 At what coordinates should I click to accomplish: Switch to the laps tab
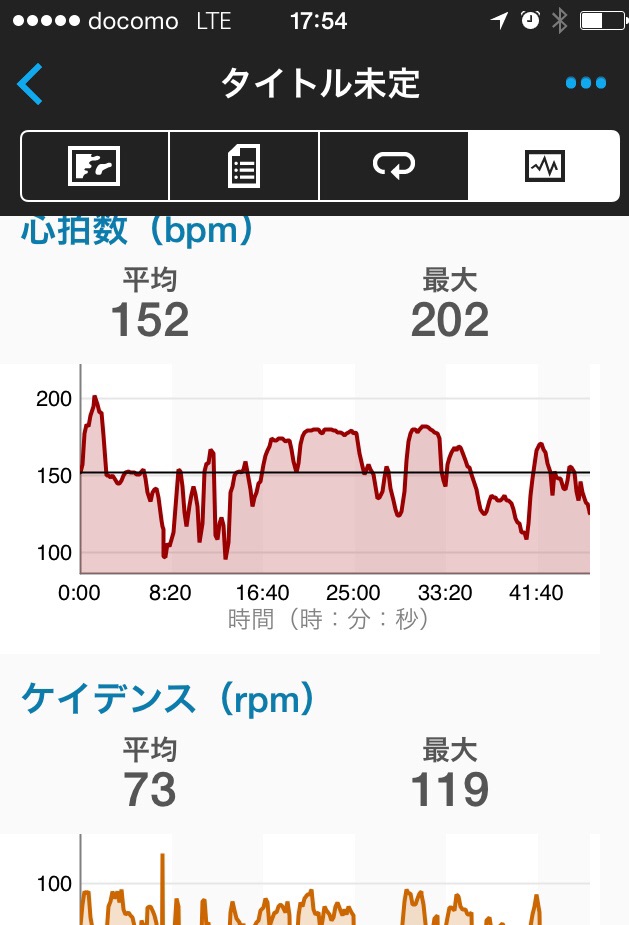393,166
